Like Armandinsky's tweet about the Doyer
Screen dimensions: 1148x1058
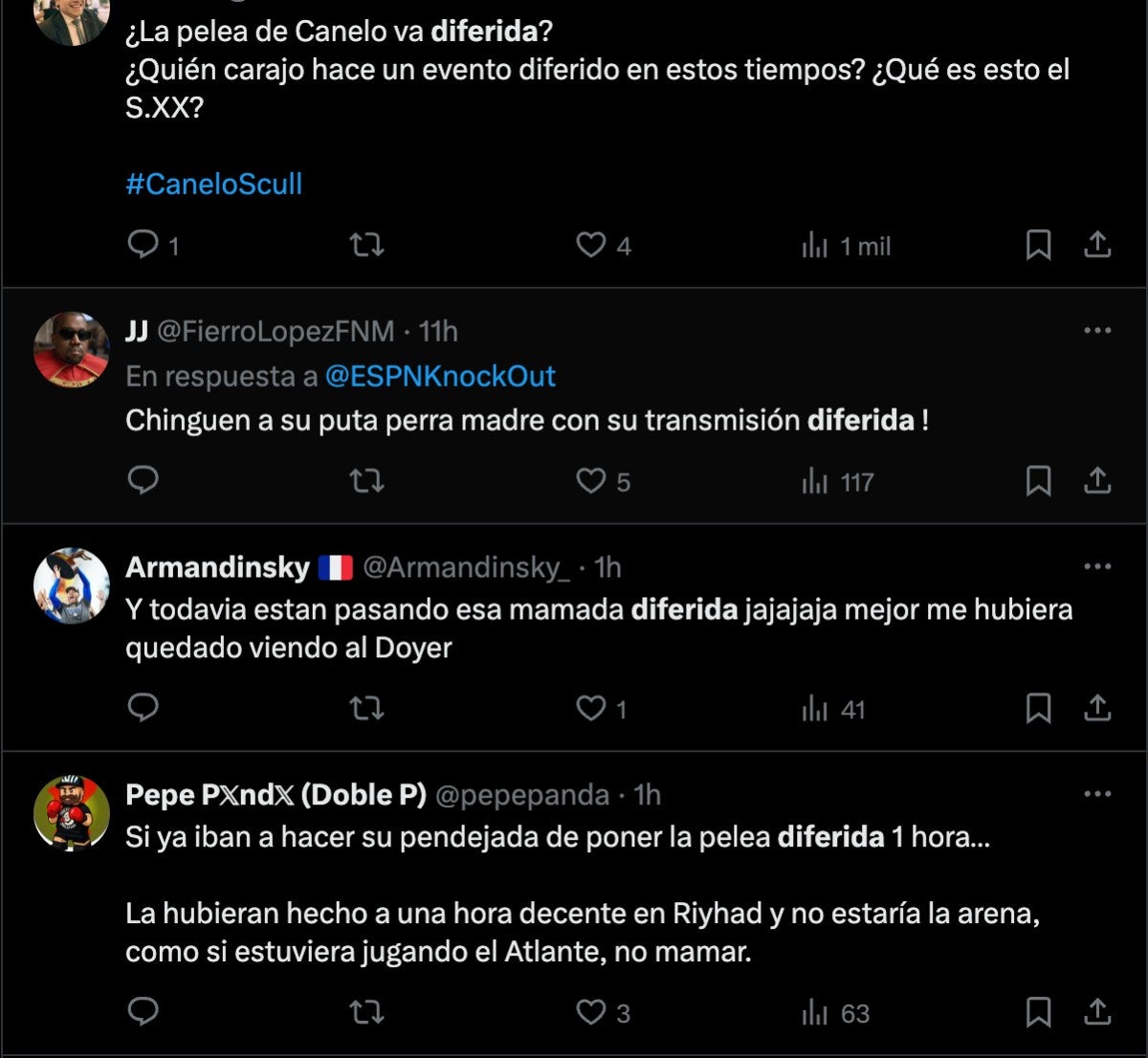point(590,708)
